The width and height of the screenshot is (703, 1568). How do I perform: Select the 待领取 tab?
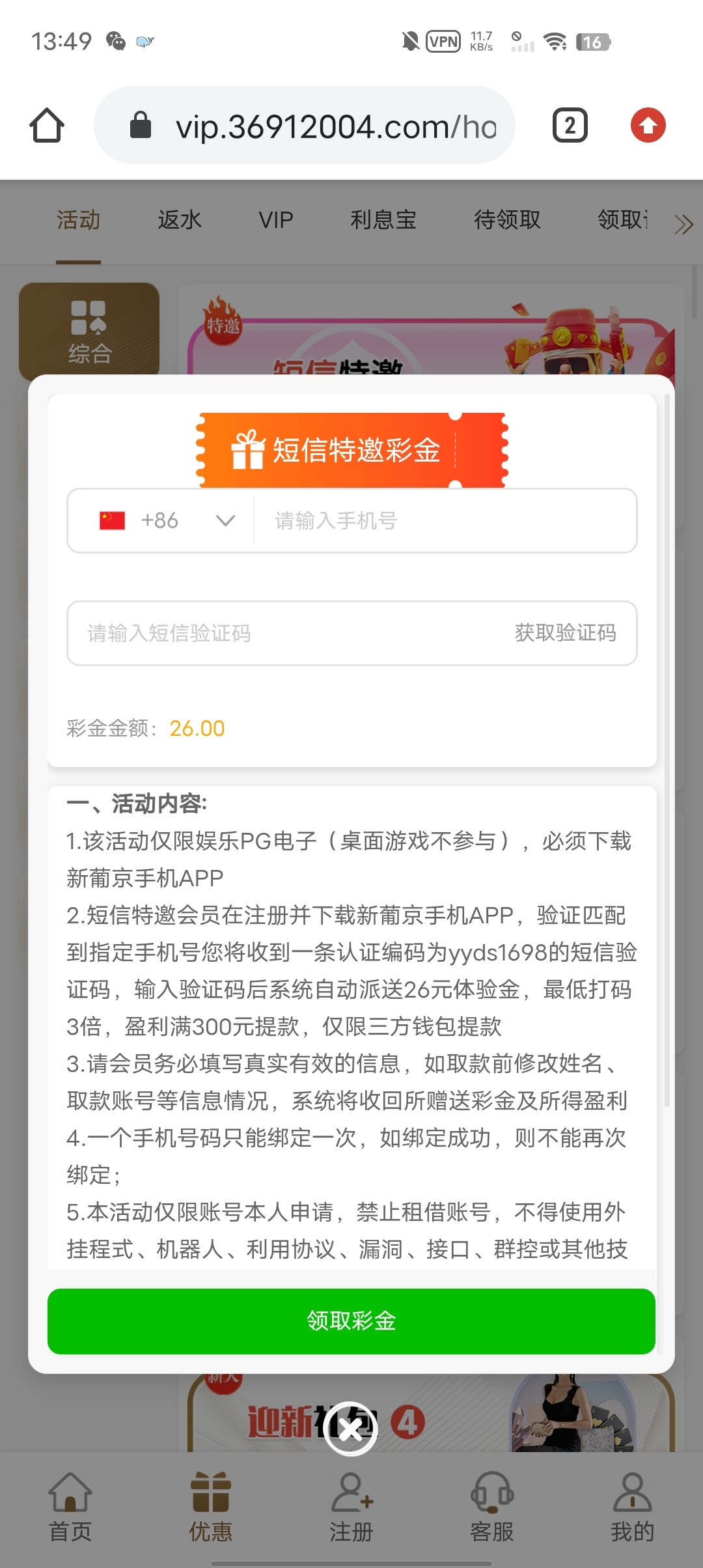point(507,220)
